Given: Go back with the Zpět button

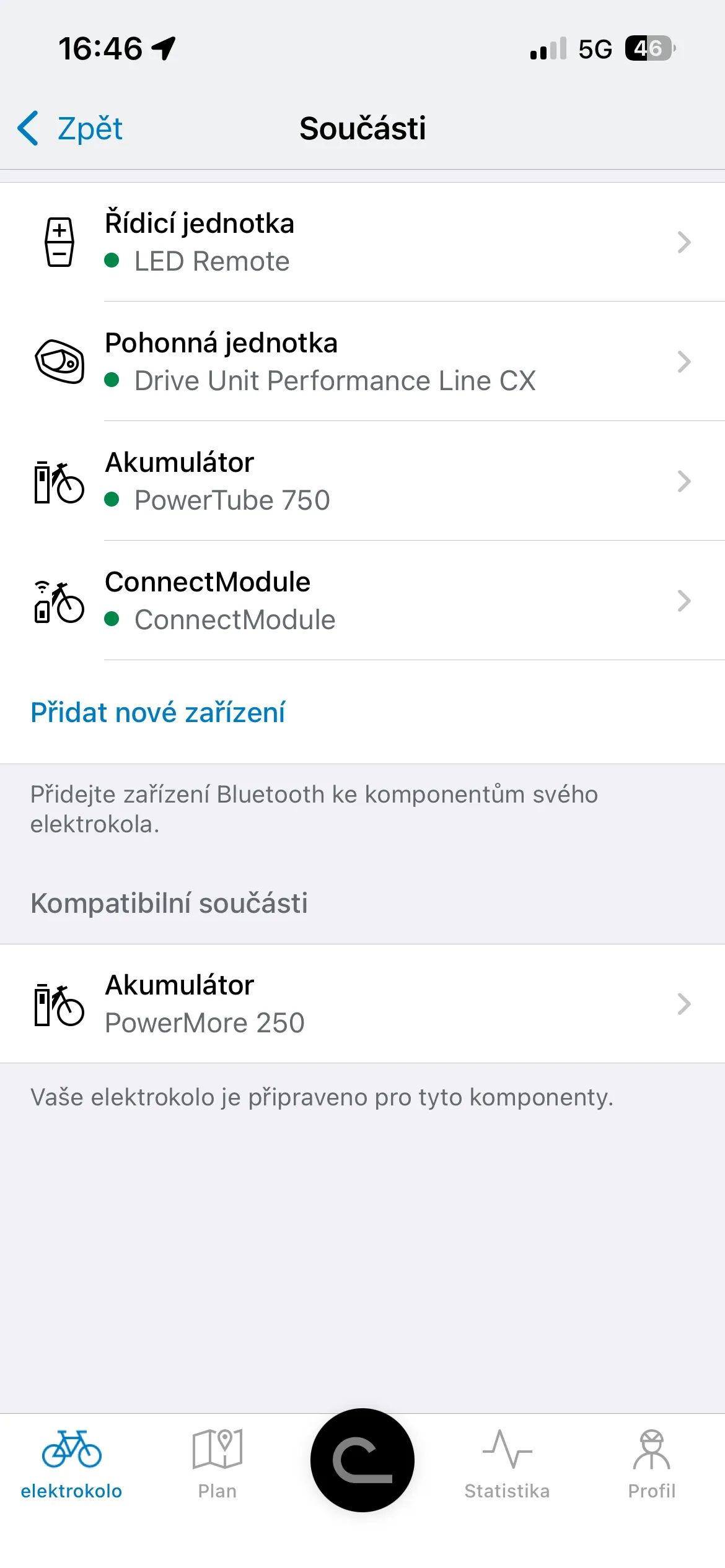Looking at the screenshot, I should (x=70, y=128).
